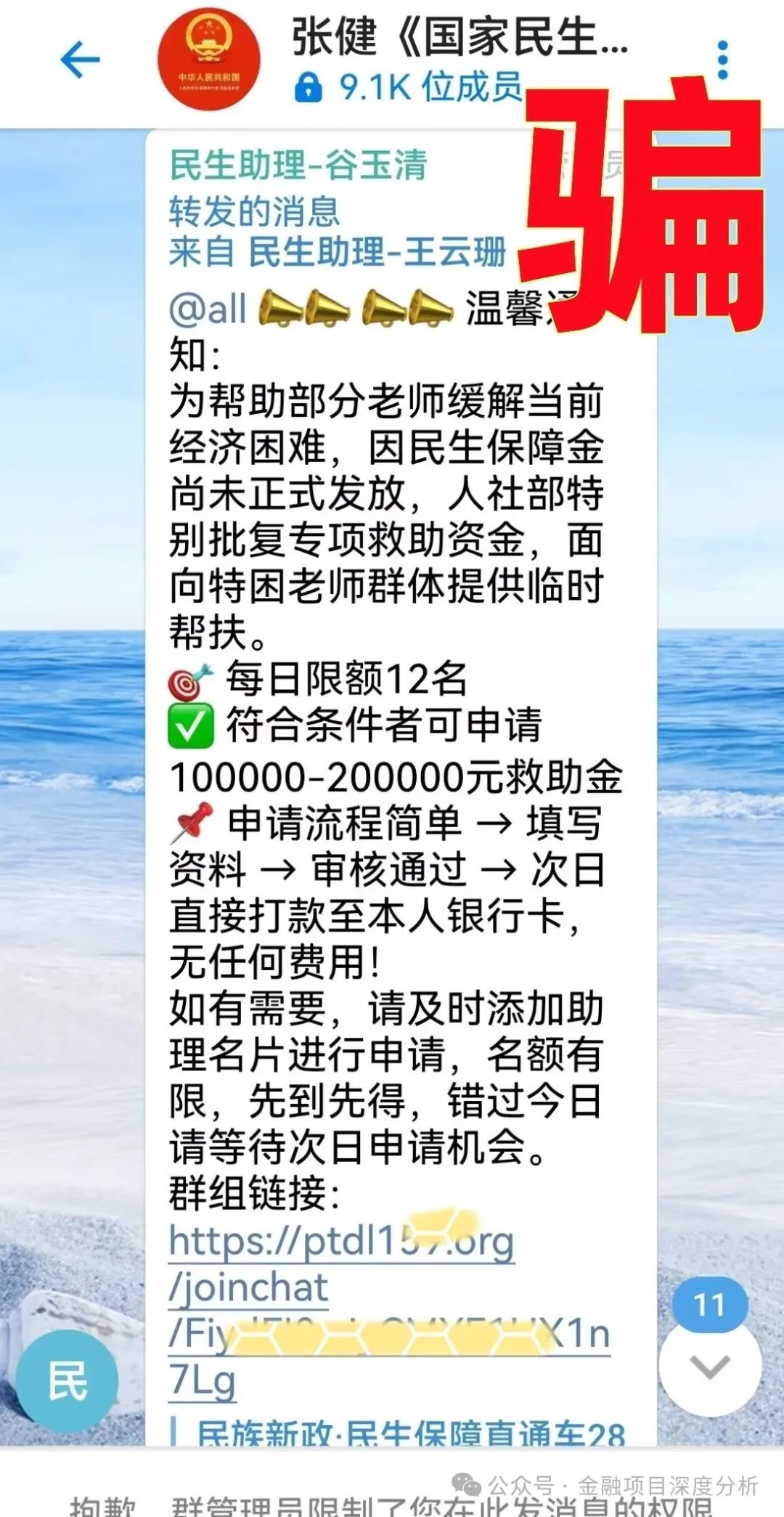Go back using the top arrow
Image resolution: width=784 pixels, height=1517 pixels.
point(80,60)
